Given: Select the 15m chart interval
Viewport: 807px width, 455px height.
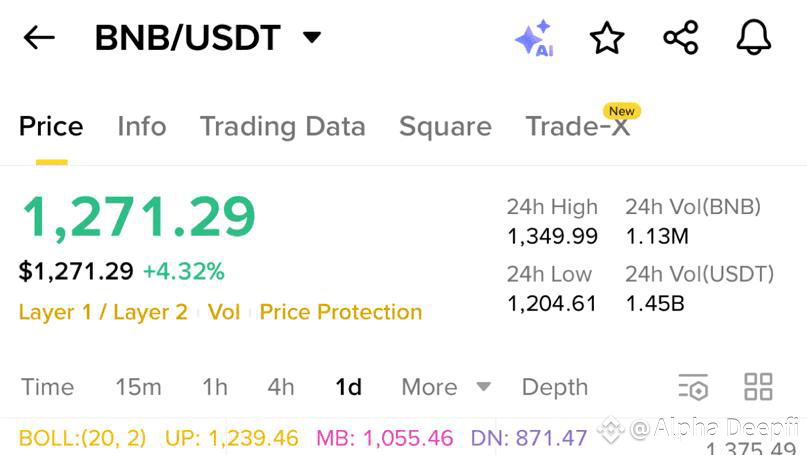Looking at the screenshot, I should pos(138,387).
